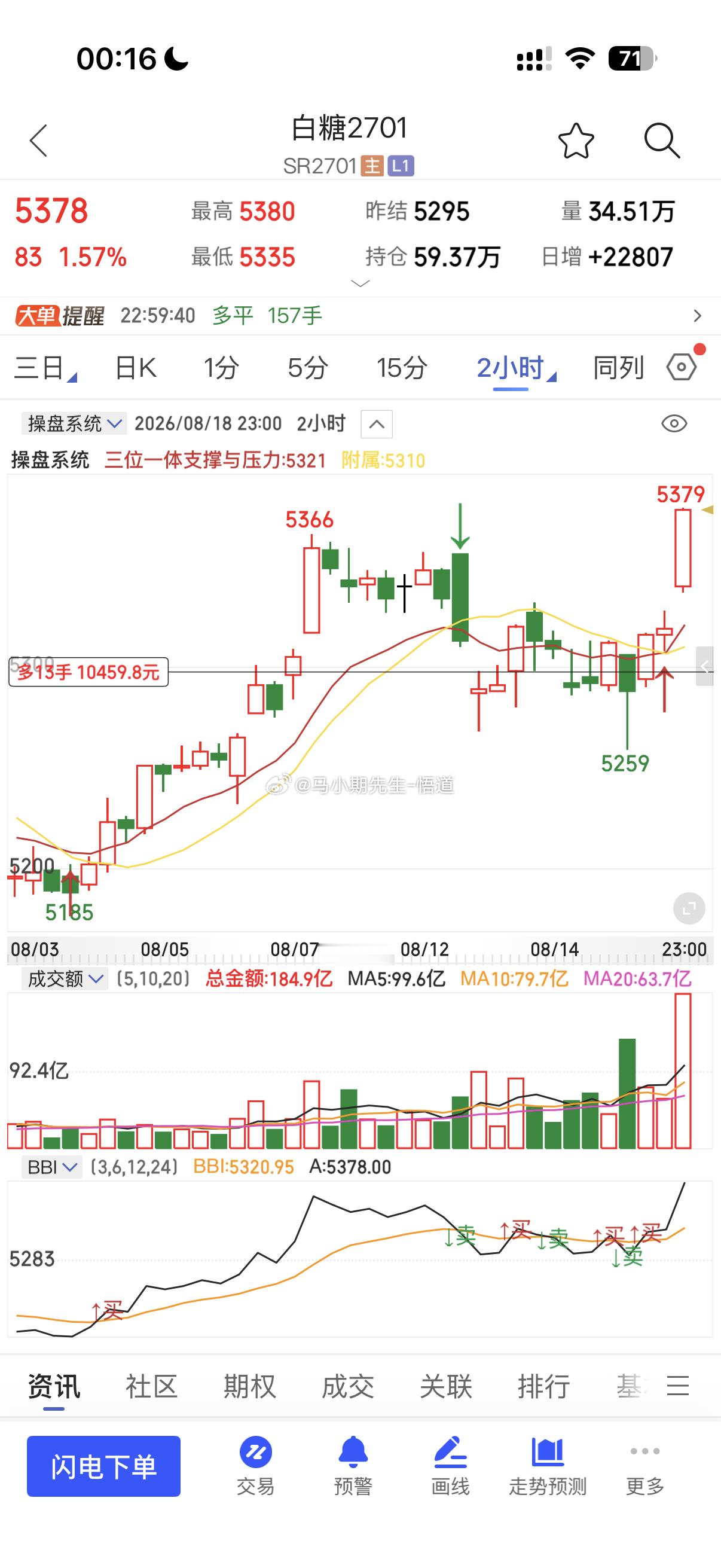721x1568 pixels.
Task: Open the 预警 alert bell
Action: pos(353,1466)
